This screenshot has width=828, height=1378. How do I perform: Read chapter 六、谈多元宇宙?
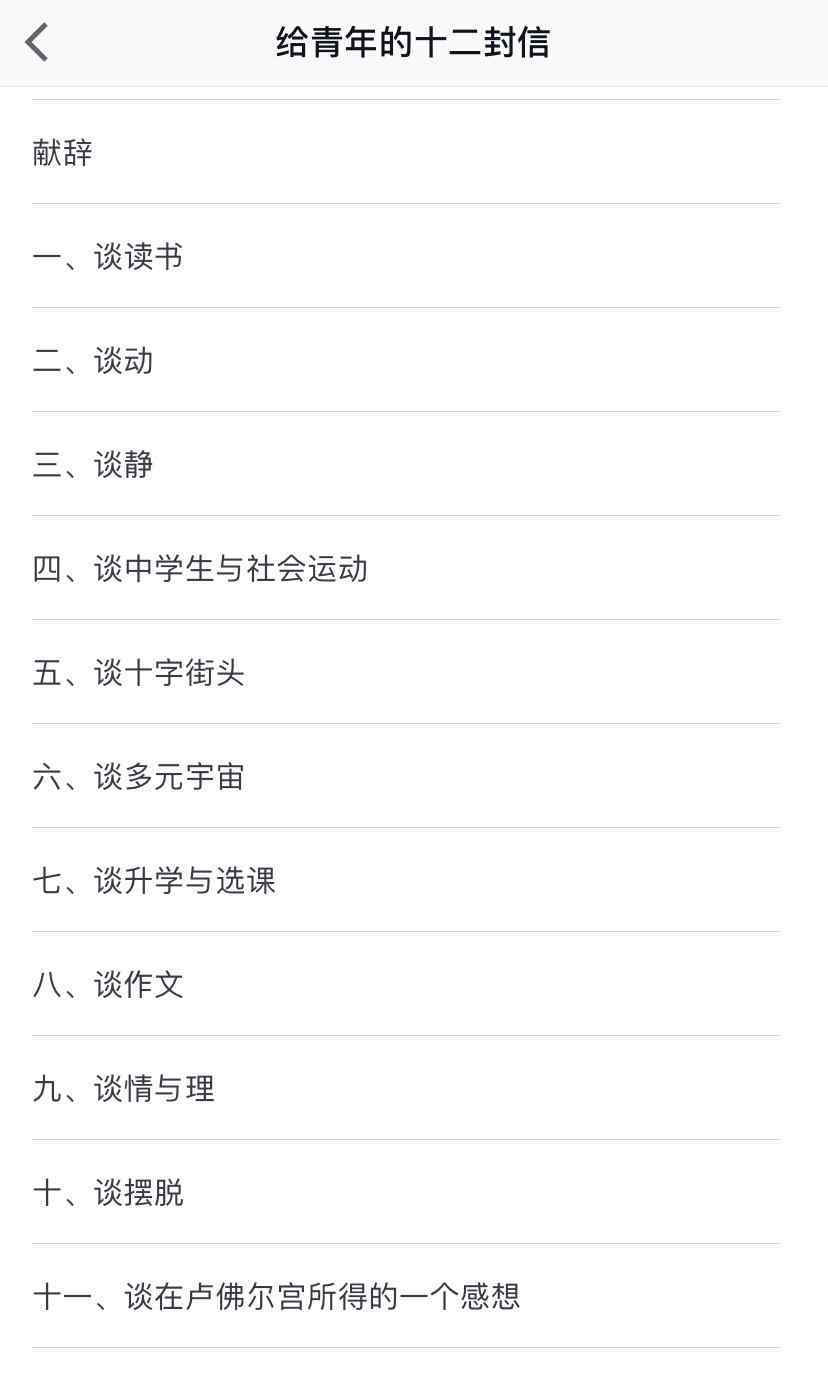139,777
